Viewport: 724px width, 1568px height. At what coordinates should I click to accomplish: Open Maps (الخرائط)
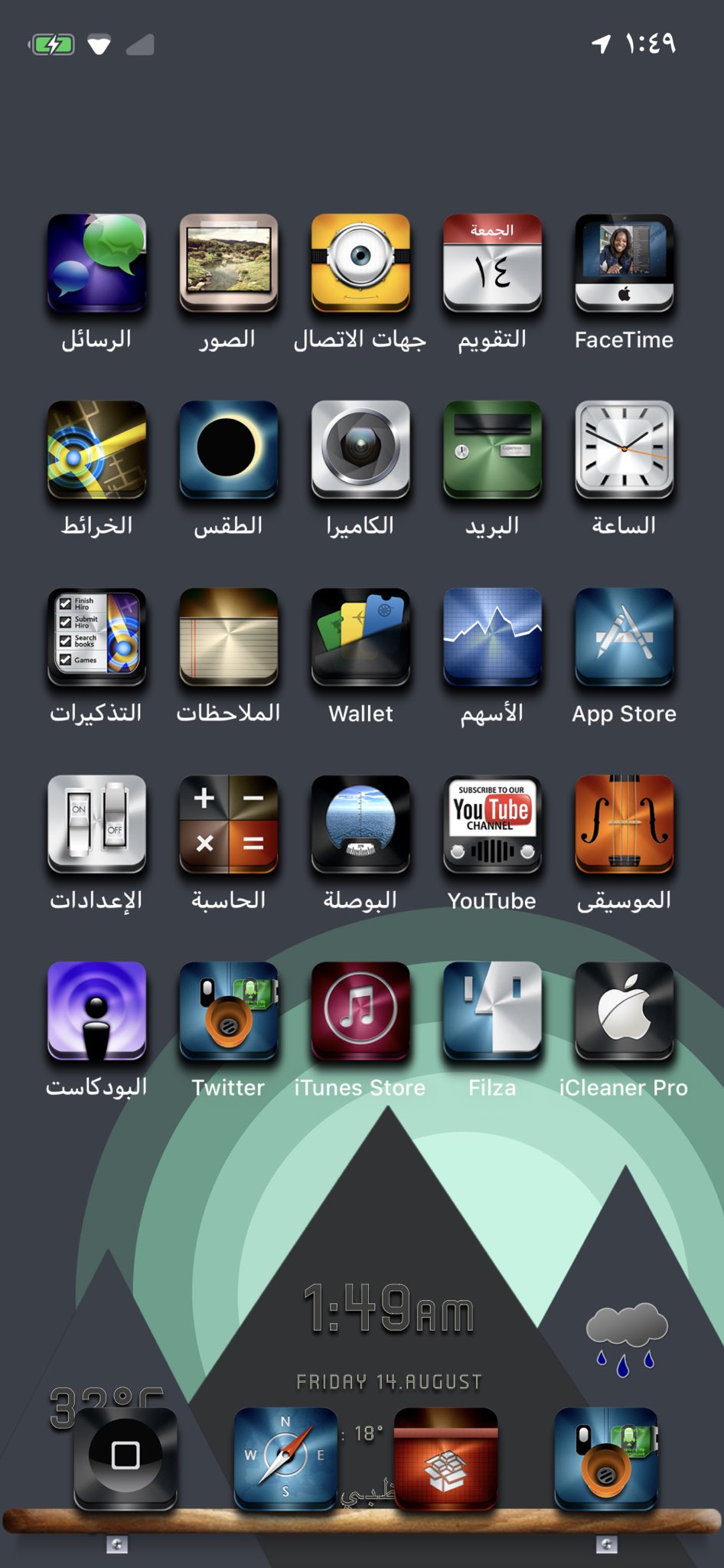(96, 450)
